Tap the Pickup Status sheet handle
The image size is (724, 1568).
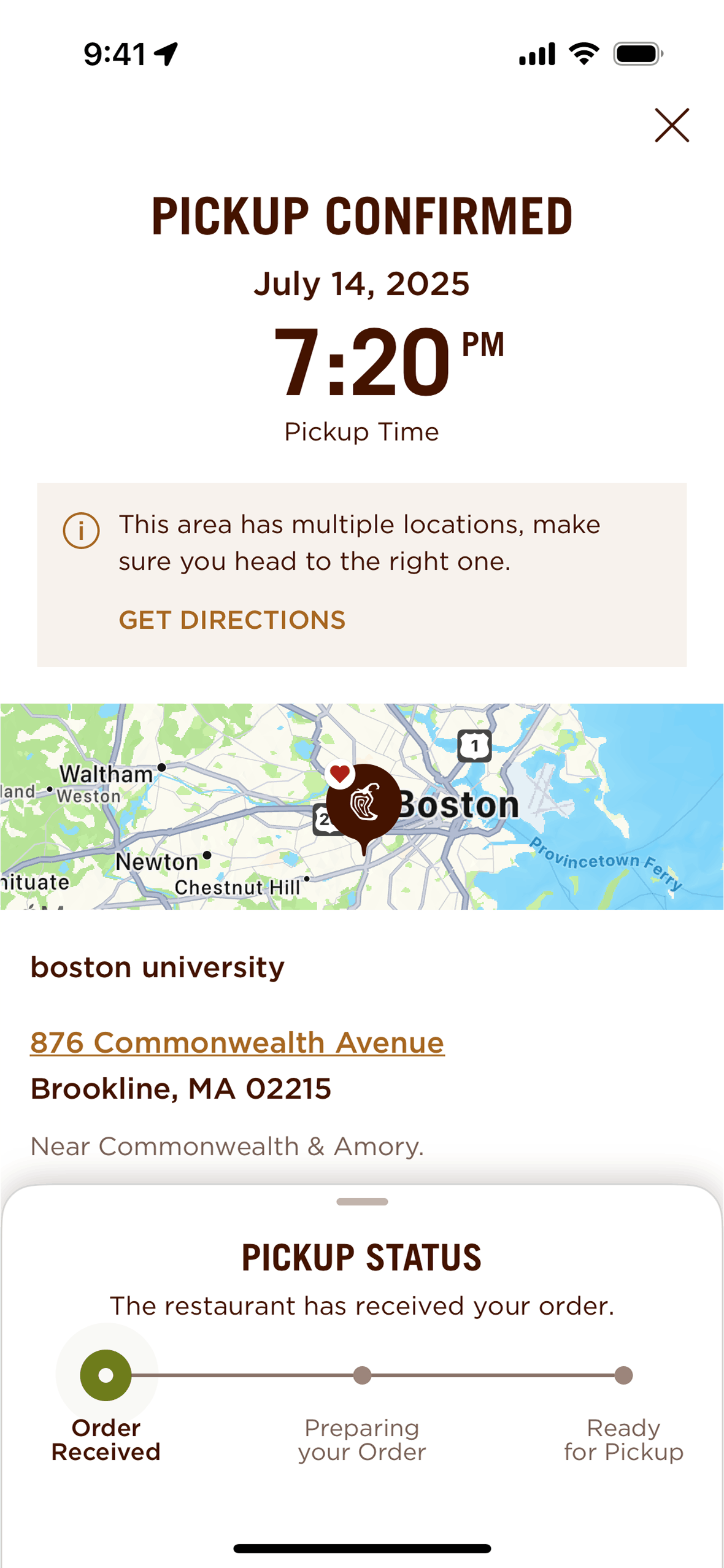coord(362,1202)
